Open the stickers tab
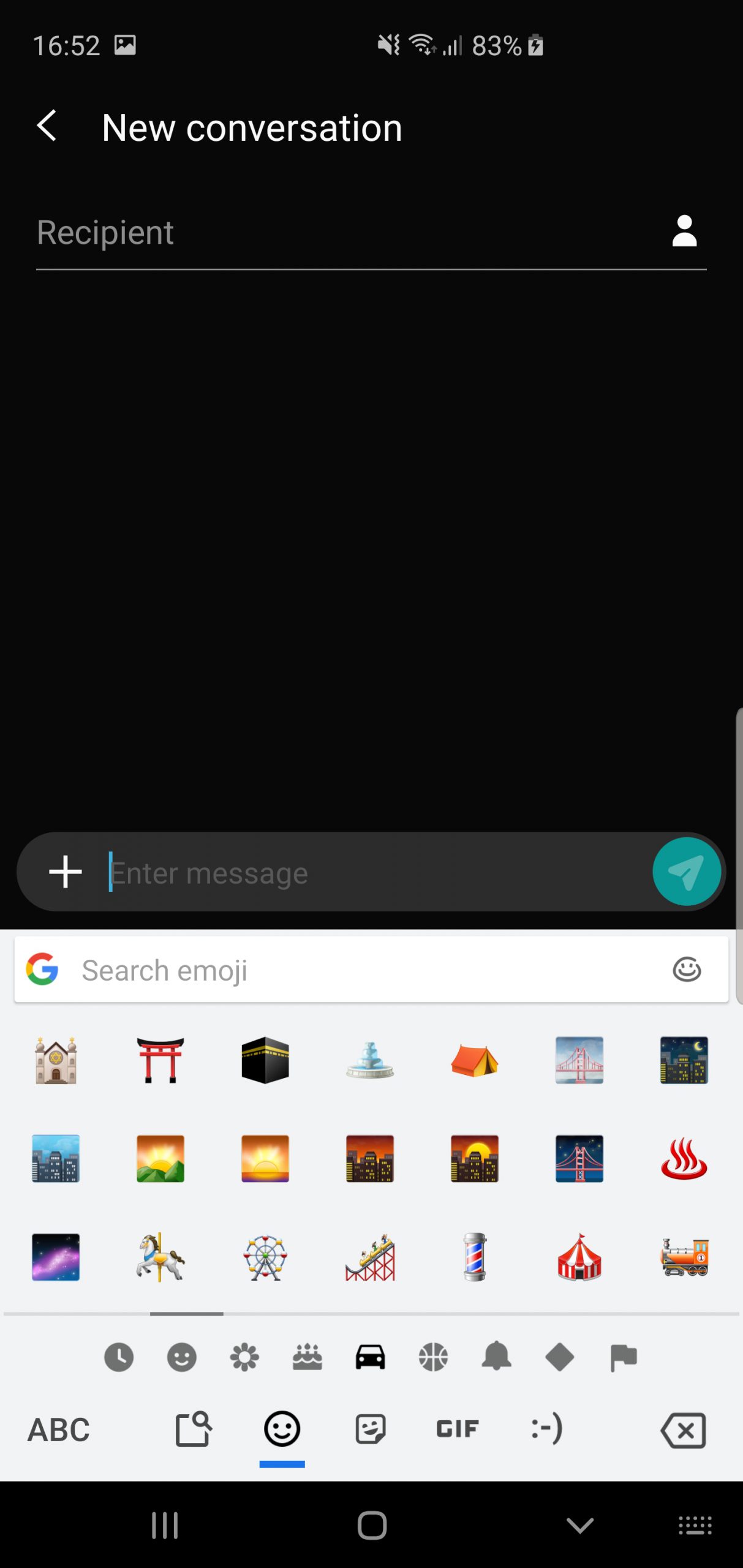 point(371,1430)
